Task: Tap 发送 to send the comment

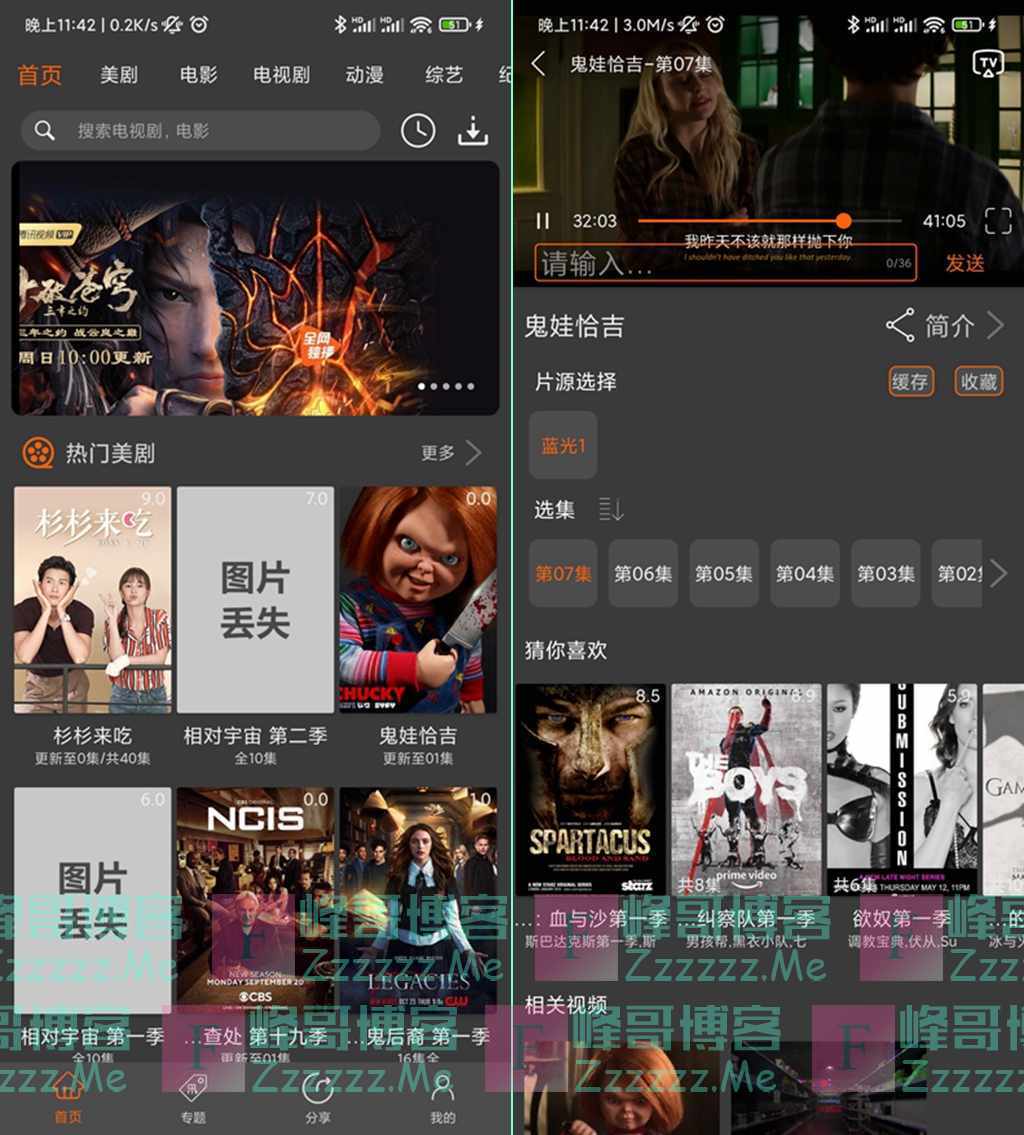Action: point(965,263)
